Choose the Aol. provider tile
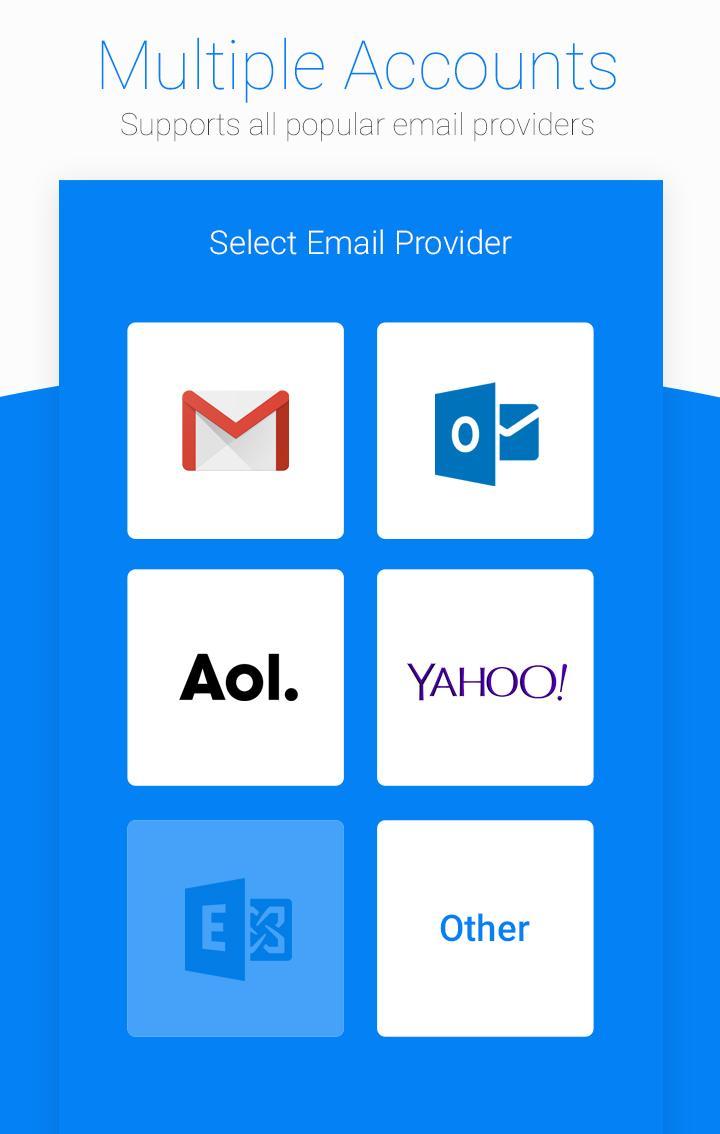The height and width of the screenshot is (1134, 720). click(x=235, y=676)
